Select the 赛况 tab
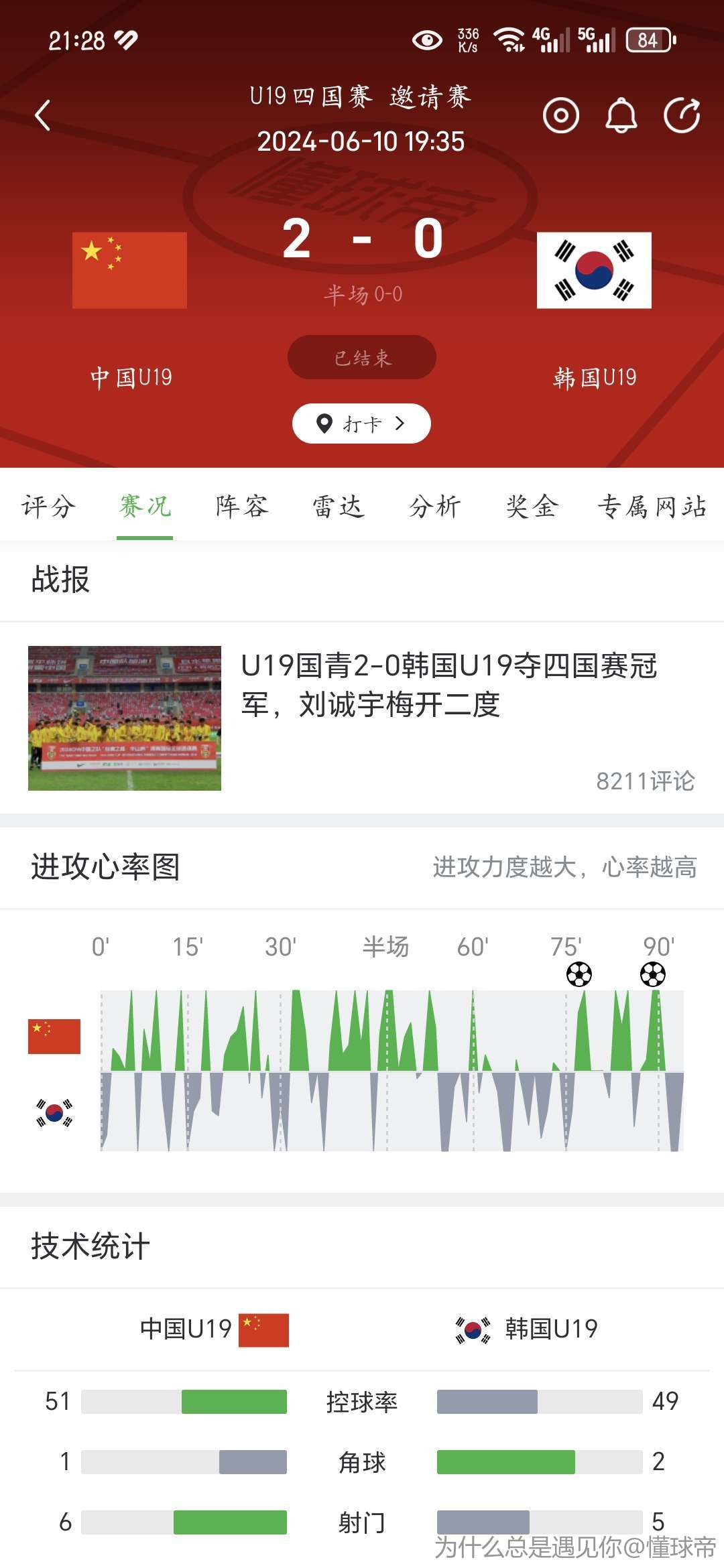 coord(145,507)
